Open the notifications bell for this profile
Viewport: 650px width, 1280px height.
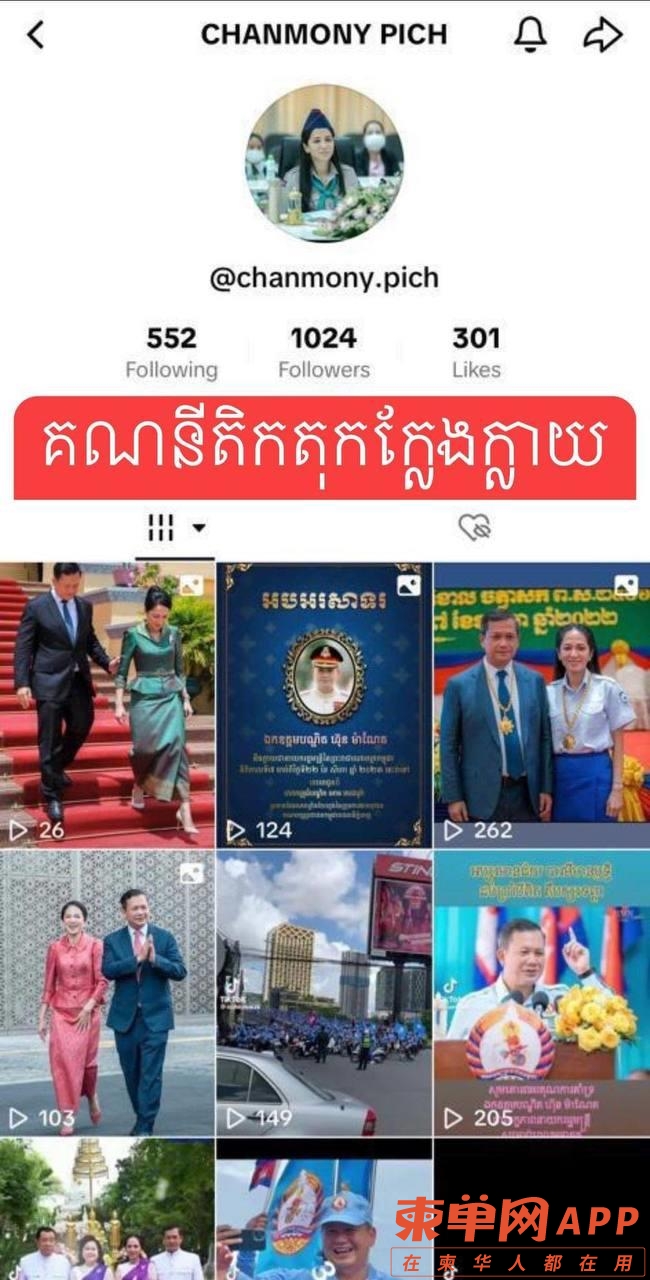pos(530,35)
